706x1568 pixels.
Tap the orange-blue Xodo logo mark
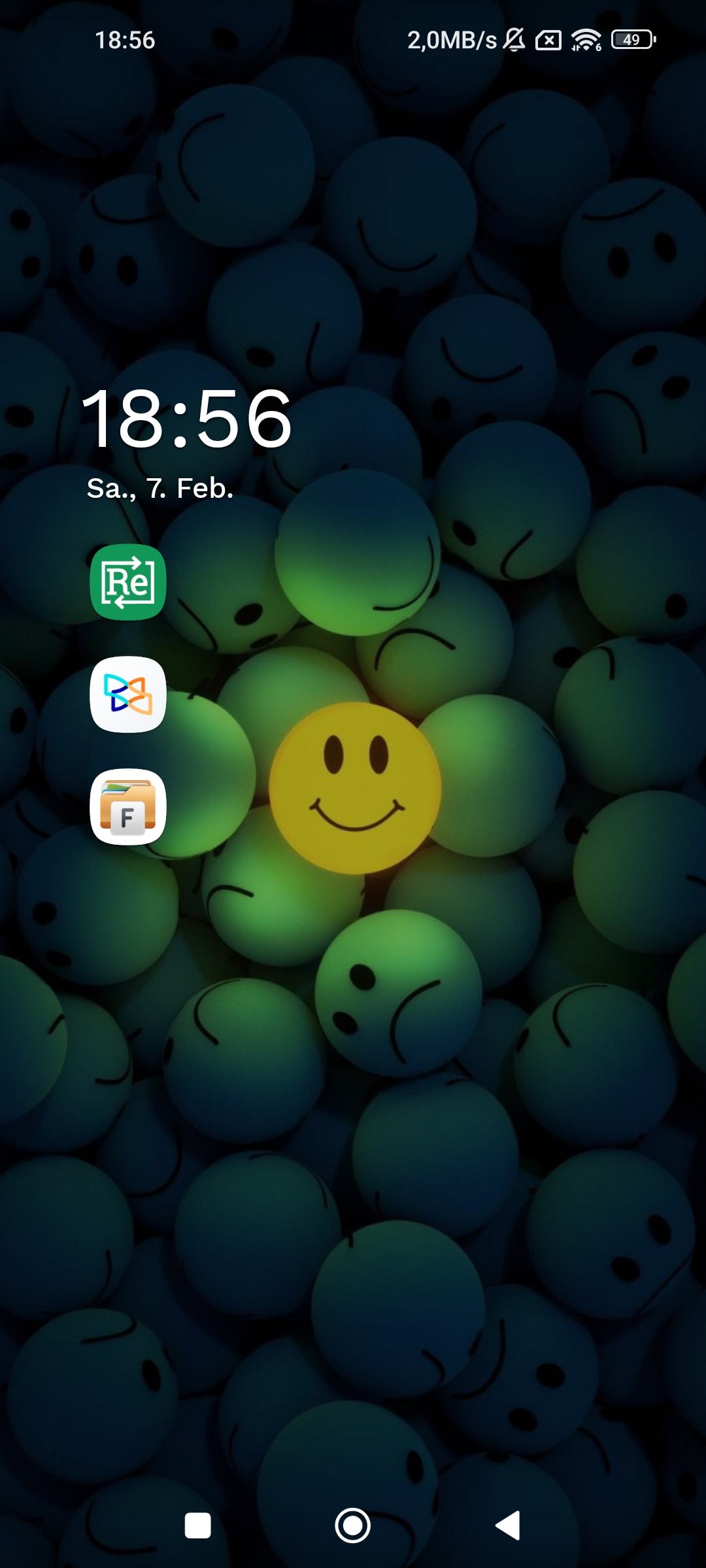coord(129,694)
